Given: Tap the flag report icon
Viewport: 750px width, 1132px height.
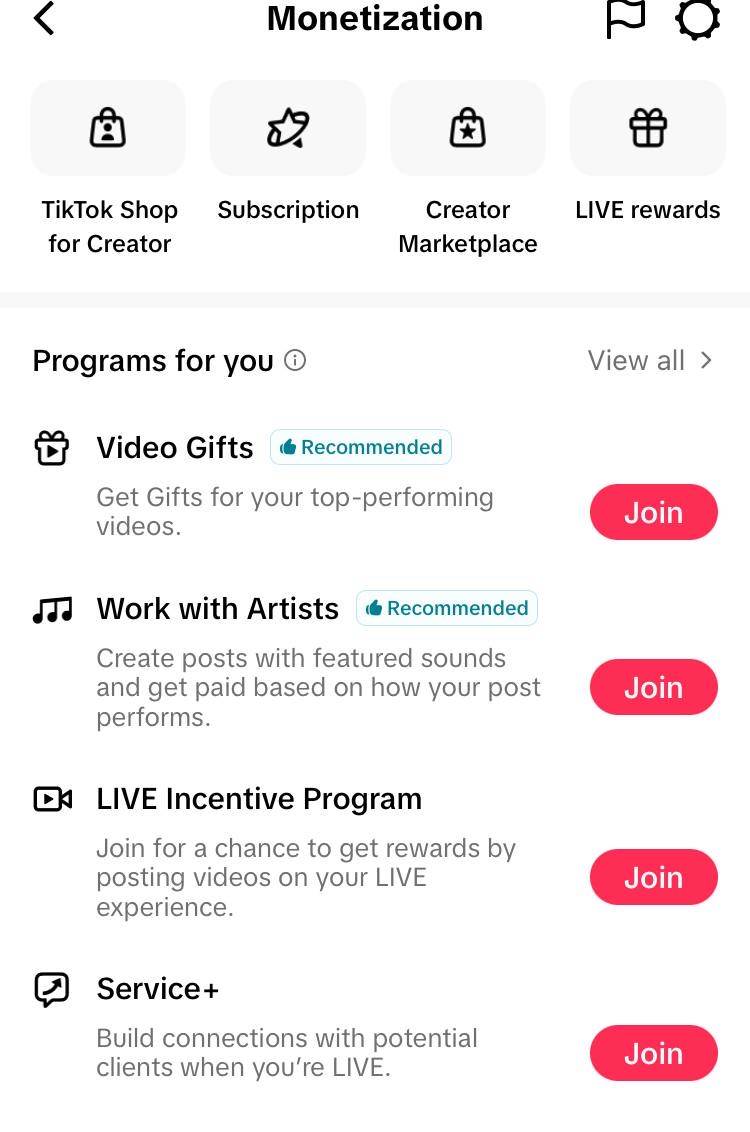Looking at the screenshot, I should pyautogui.click(x=626, y=19).
